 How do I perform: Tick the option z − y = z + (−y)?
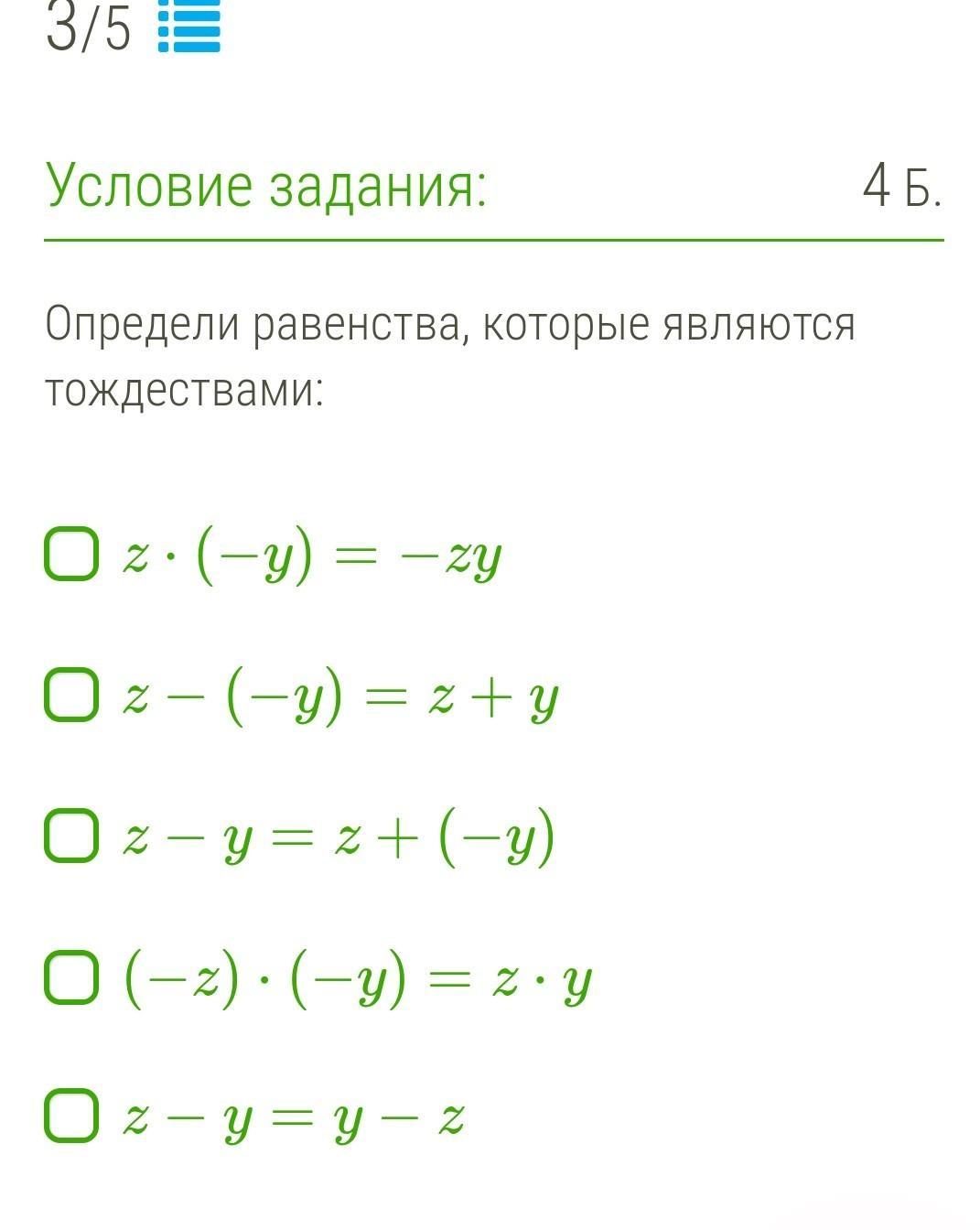pyautogui.click(x=71, y=835)
